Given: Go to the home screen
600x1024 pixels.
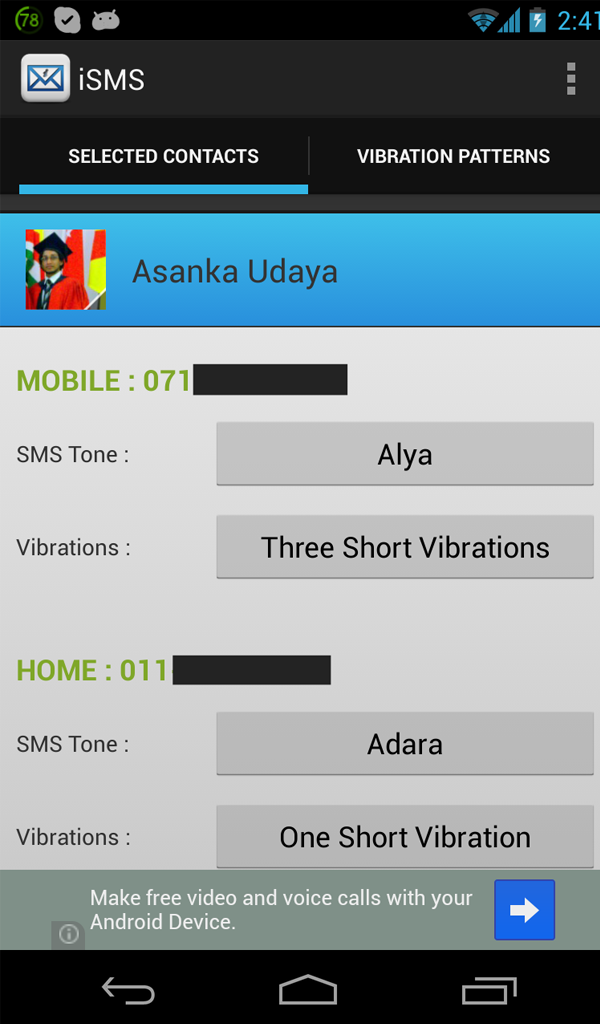Looking at the screenshot, I should point(308,990).
